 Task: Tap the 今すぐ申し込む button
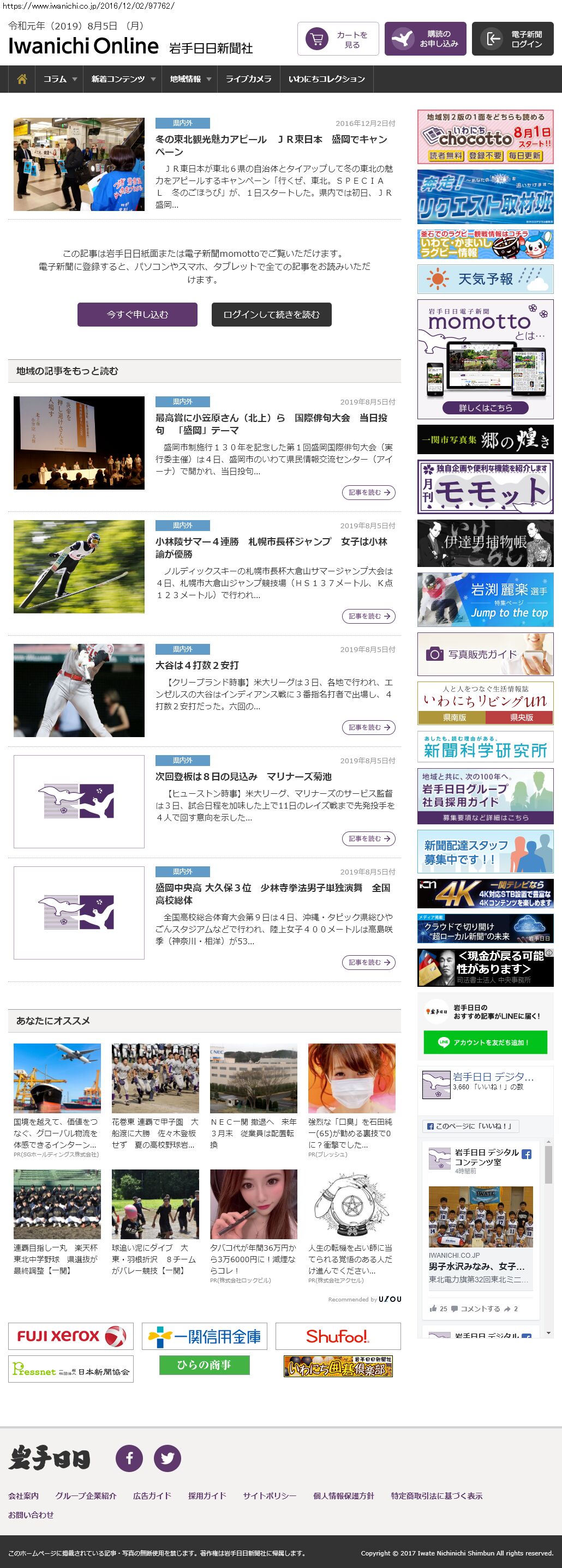(x=137, y=315)
